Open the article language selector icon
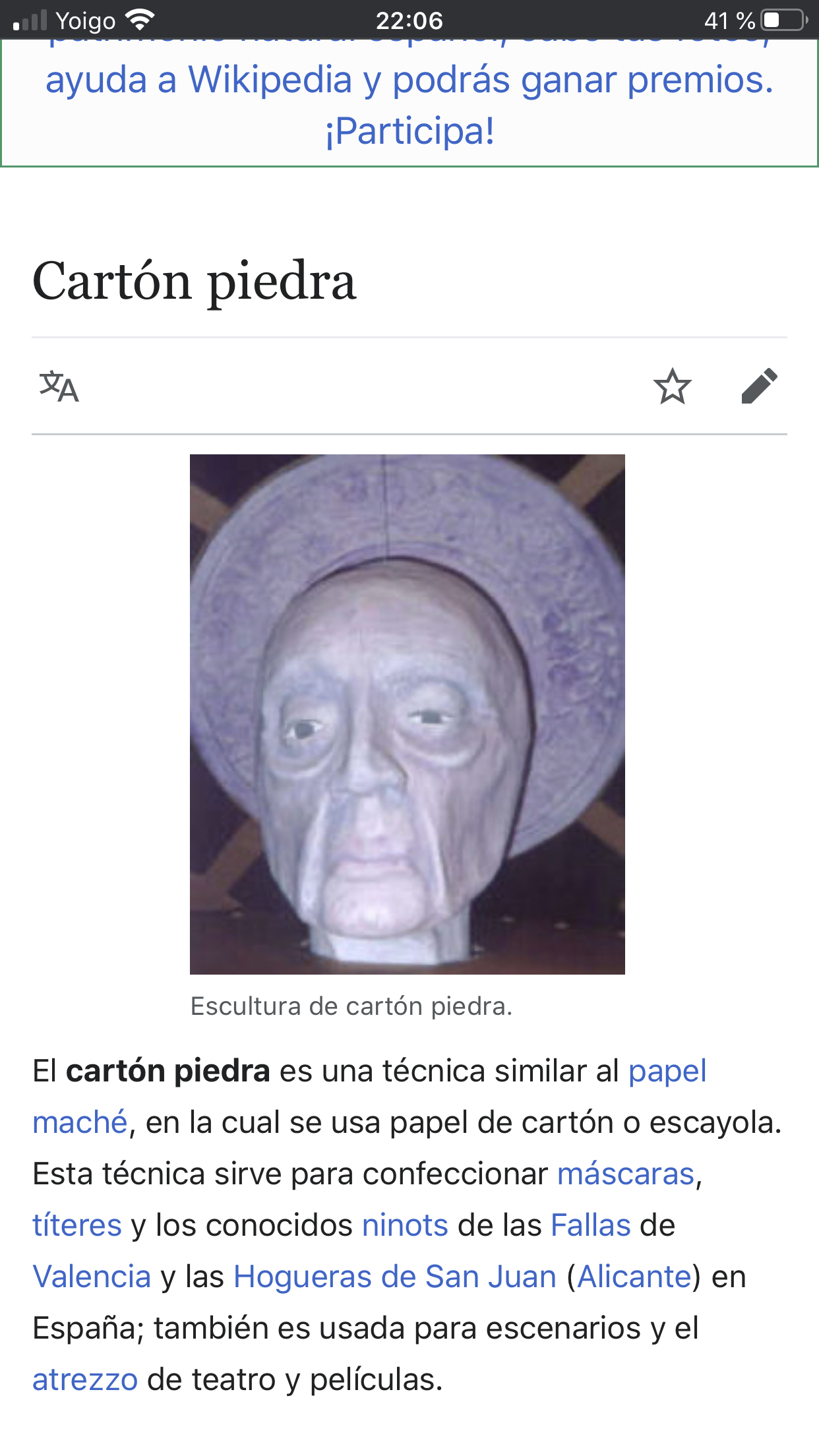 click(59, 387)
